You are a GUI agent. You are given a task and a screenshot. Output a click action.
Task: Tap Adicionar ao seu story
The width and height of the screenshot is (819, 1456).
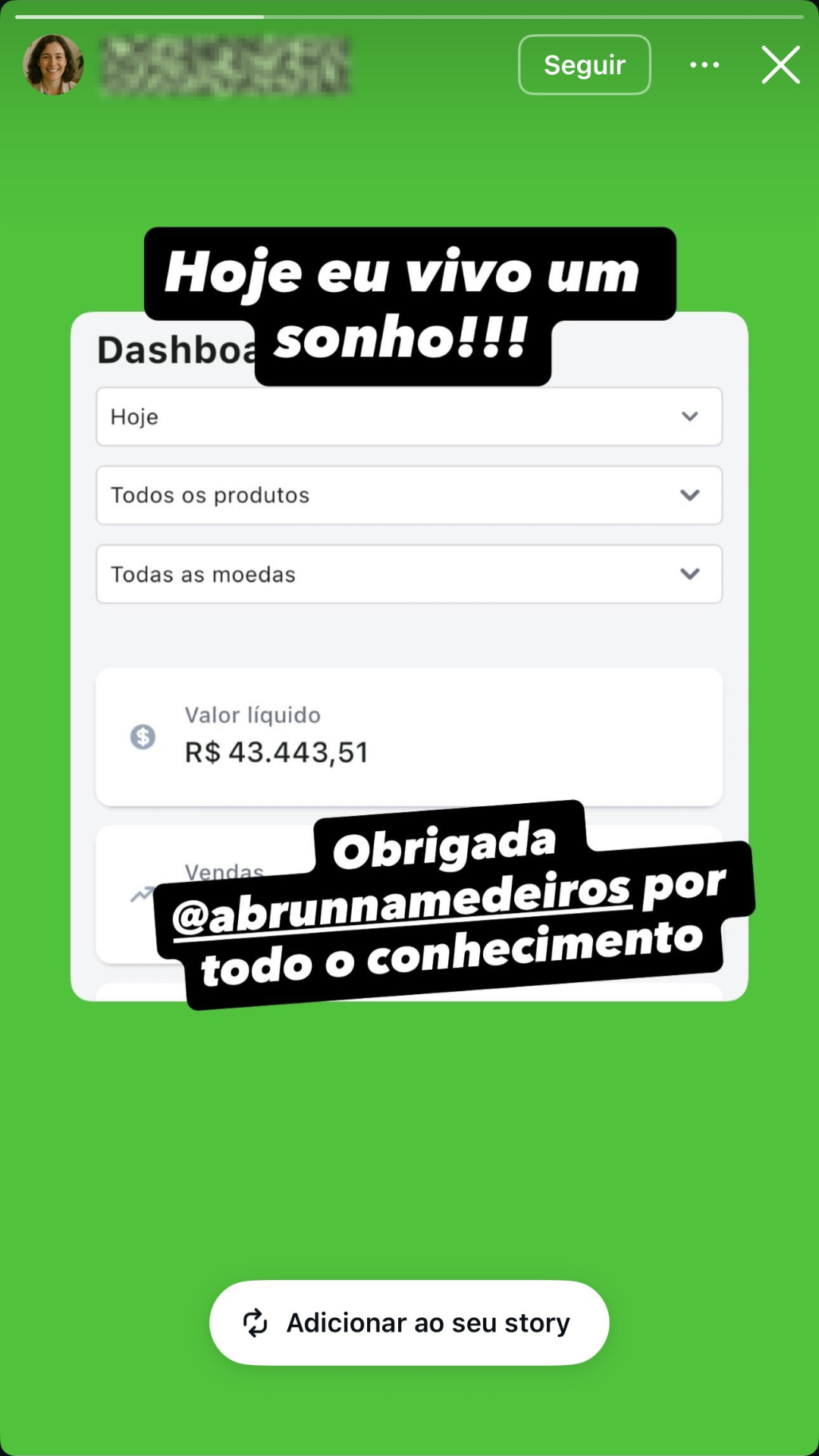(409, 1323)
